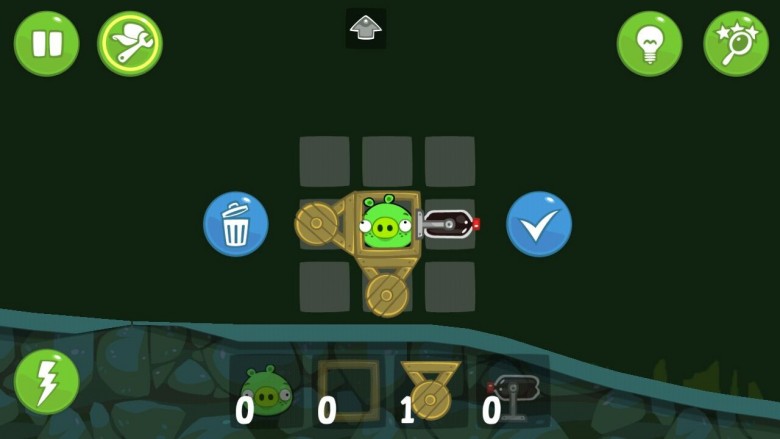Open the magnifier with stars button
780x439 pixels.
736,43
